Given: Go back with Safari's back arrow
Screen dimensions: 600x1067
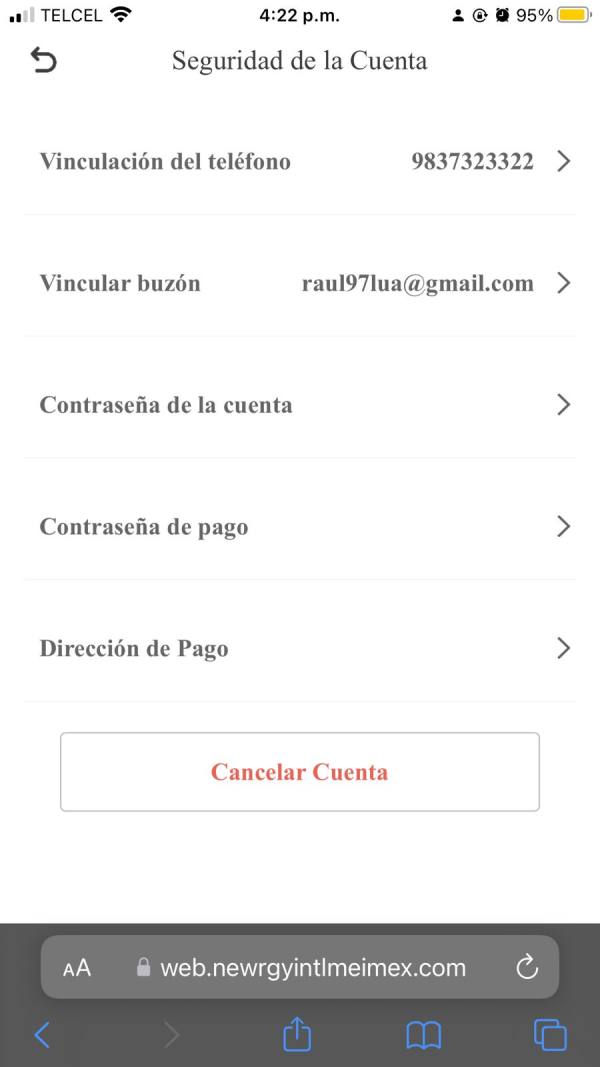Looking at the screenshot, I should coord(42,1035).
